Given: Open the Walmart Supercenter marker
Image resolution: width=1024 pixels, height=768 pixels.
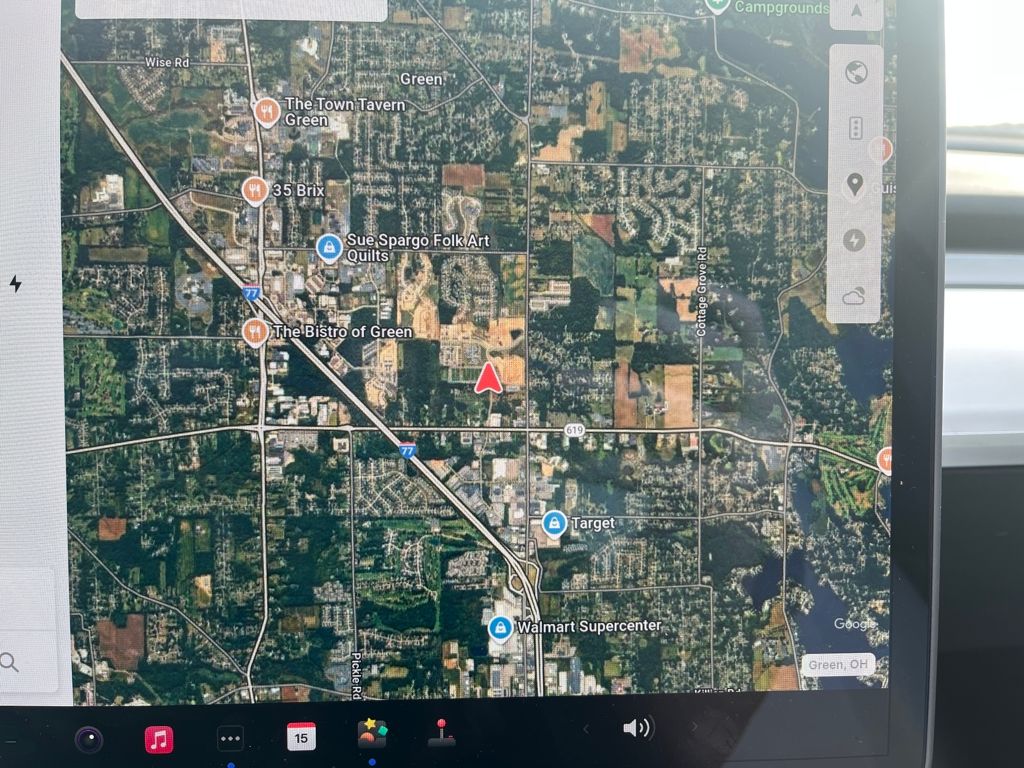Looking at the screenshot, I should pos(500,627).
